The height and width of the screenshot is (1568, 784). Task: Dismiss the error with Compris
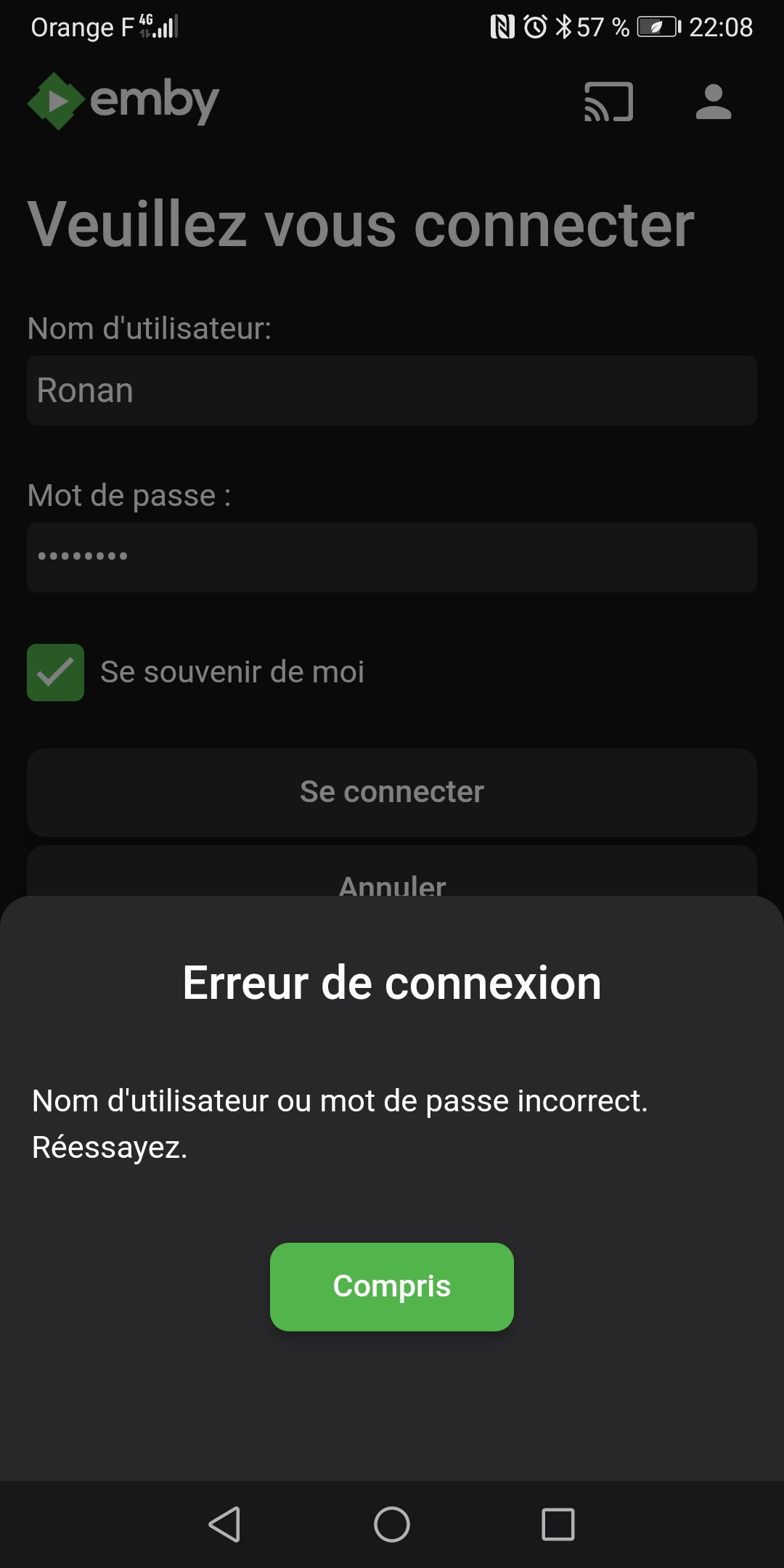coord(392,1286)
